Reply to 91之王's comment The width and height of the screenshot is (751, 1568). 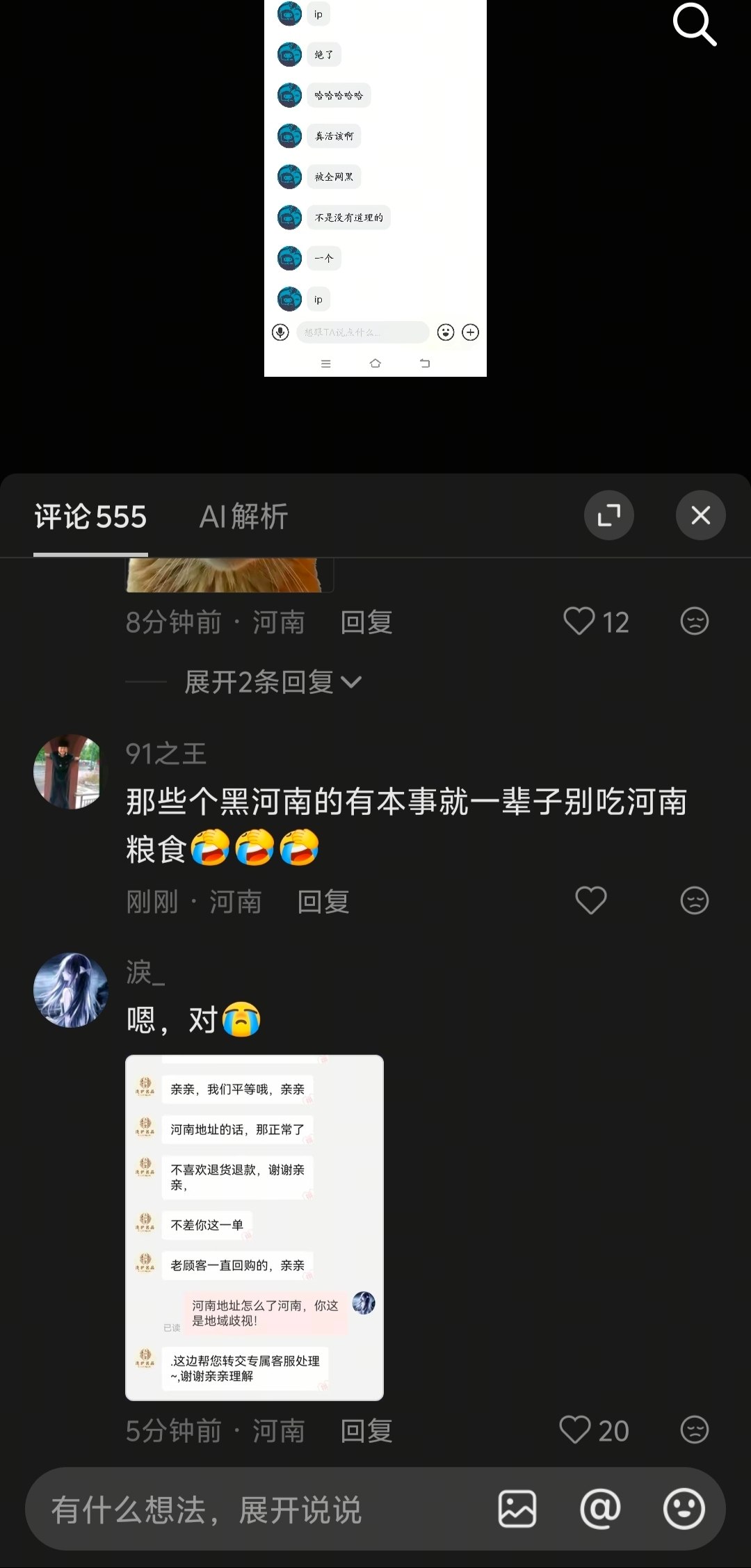[x=323, y=902]
